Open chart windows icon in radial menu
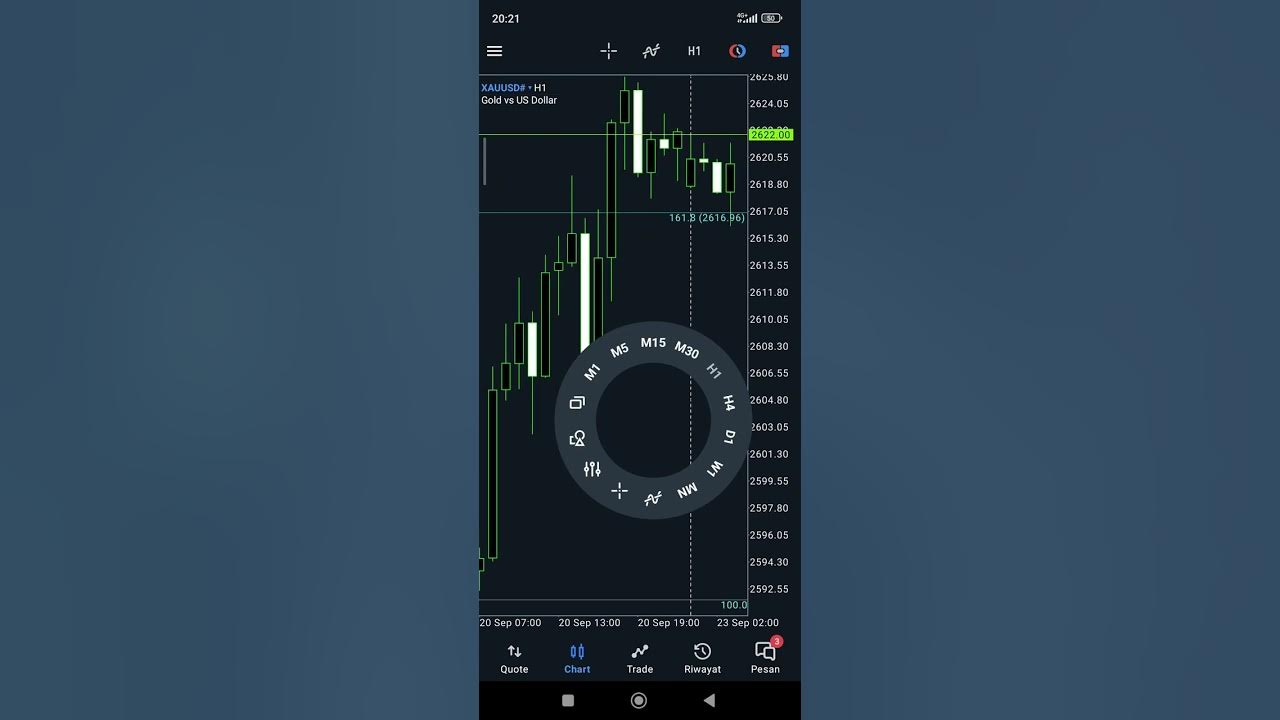Viewport: 1280px width, 720px height. (x=577, y=403)
